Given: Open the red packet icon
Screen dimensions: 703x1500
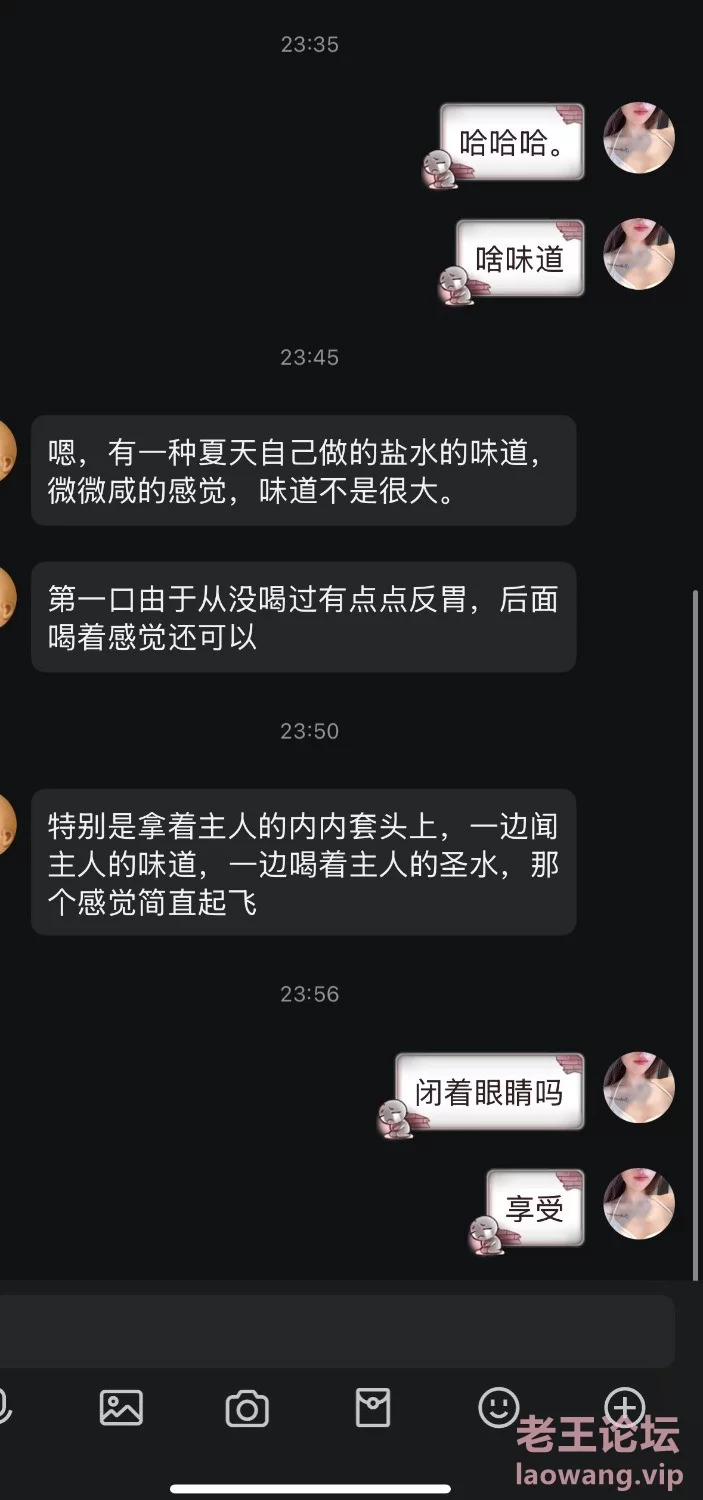Looking at the screenshot, I should point(373,1408).
